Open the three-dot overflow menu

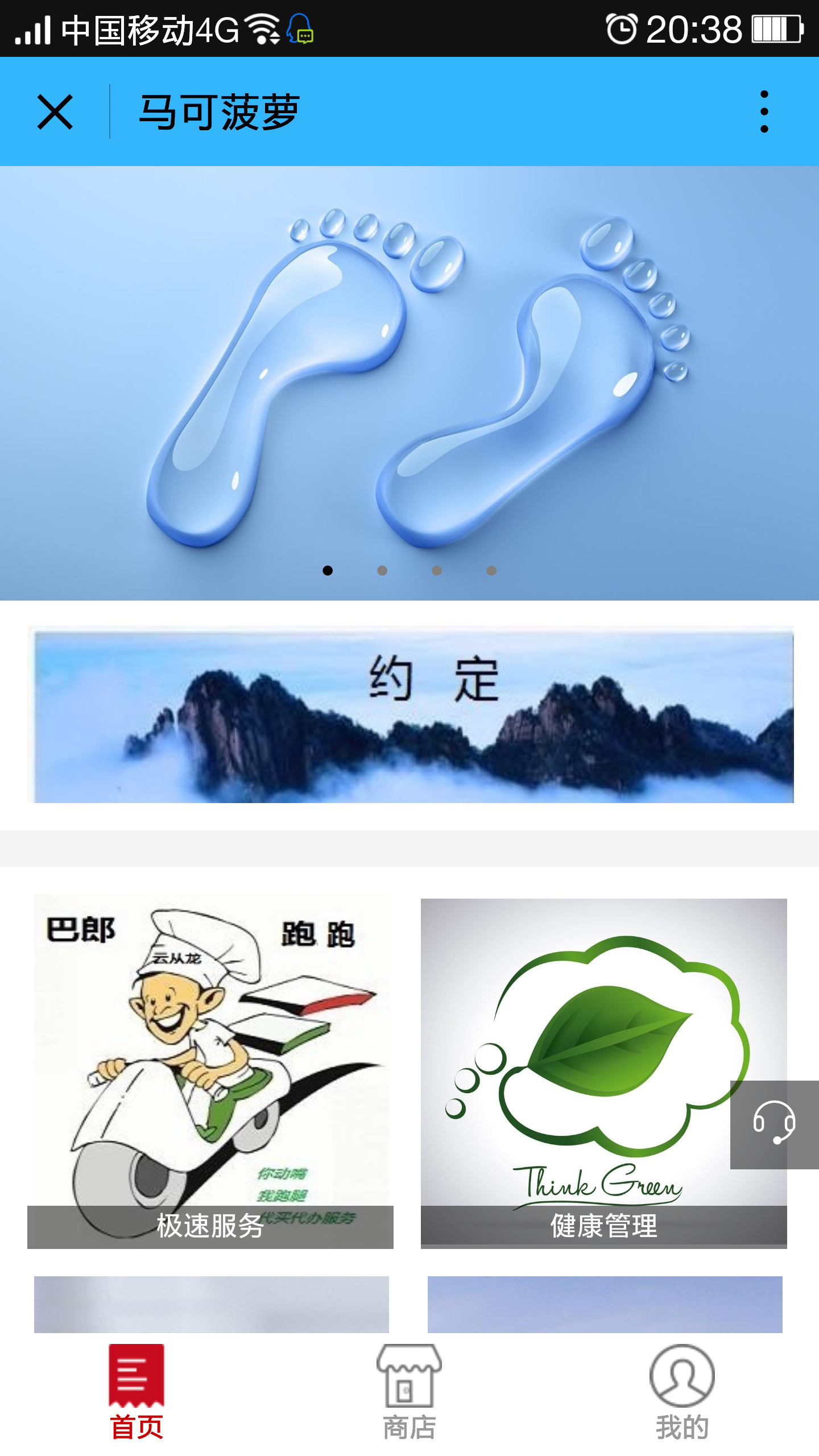[764, 112]
